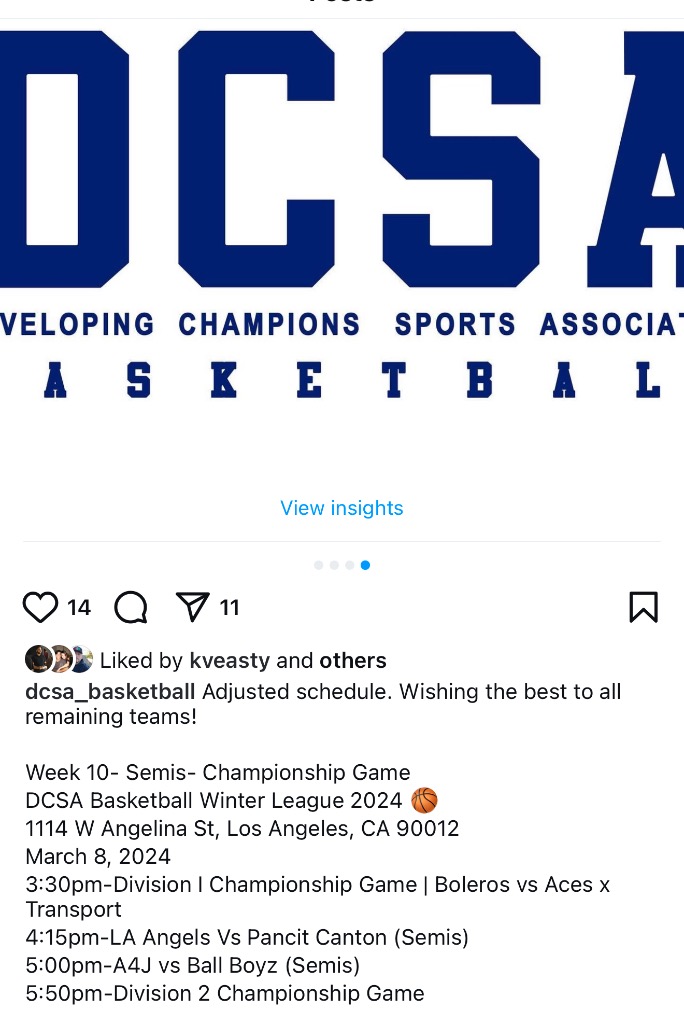The image size is (684, 1024).
Task: Bookmark the Adjusted schedule post
Action: point(643,607)
